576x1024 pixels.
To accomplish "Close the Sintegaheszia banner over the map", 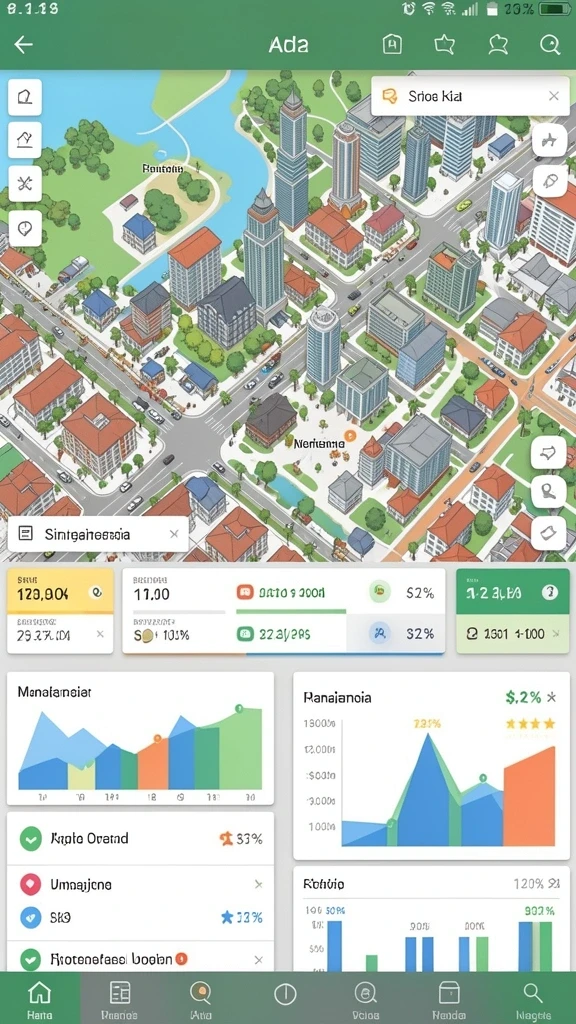I will [x=174, y=534].
